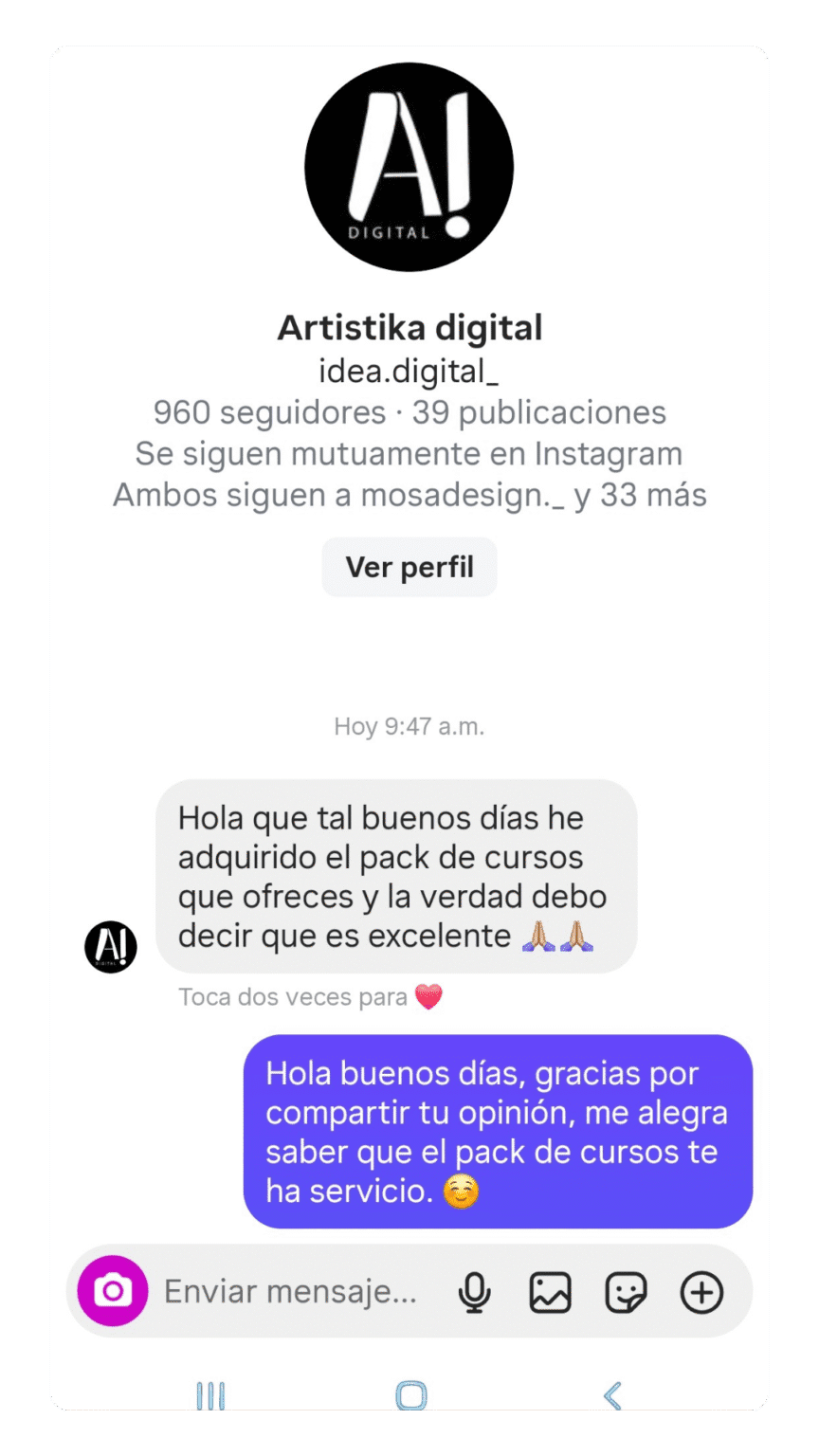The image size is (819, 1456).
Task: Open the image gallery picker
Action: coord(550,1291)
